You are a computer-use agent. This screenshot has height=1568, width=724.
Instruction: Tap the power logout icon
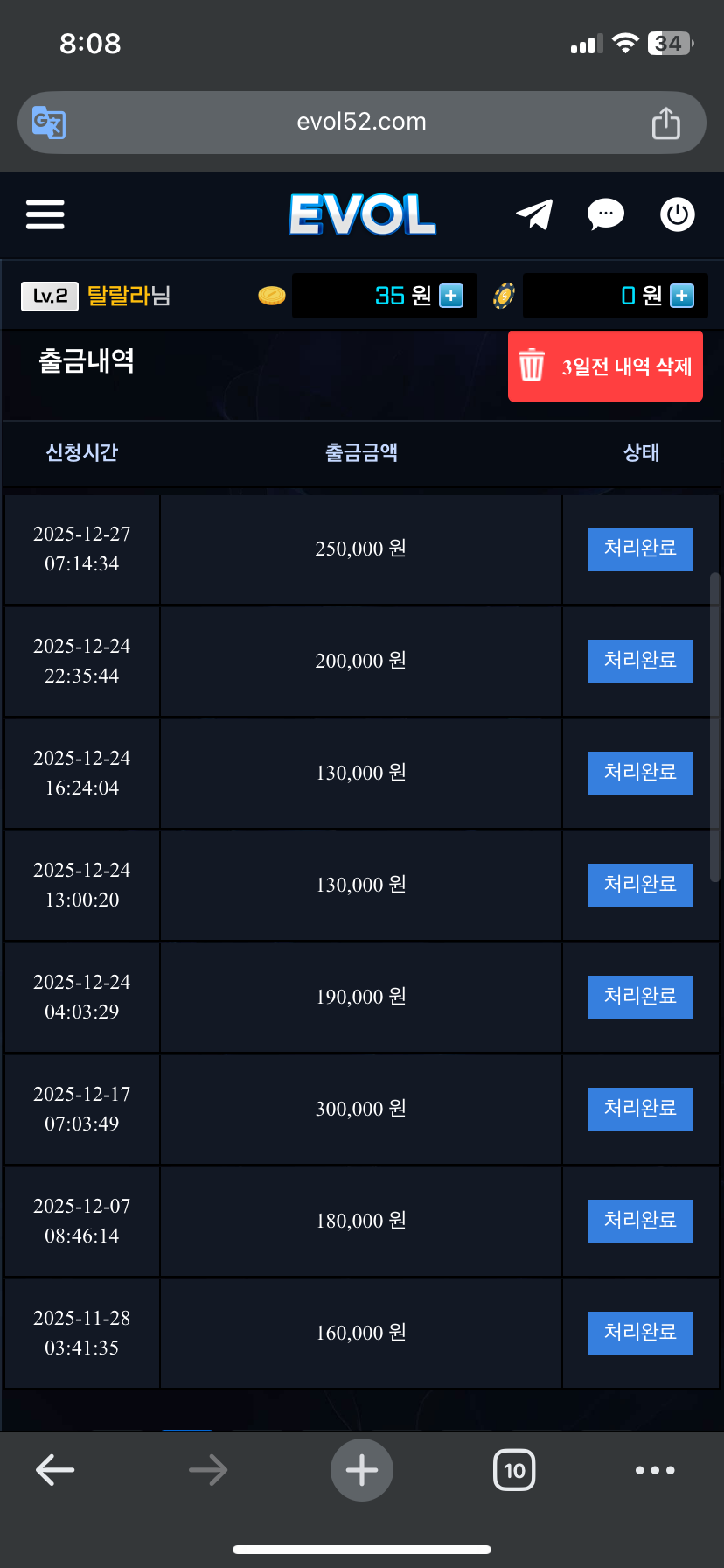677,214
